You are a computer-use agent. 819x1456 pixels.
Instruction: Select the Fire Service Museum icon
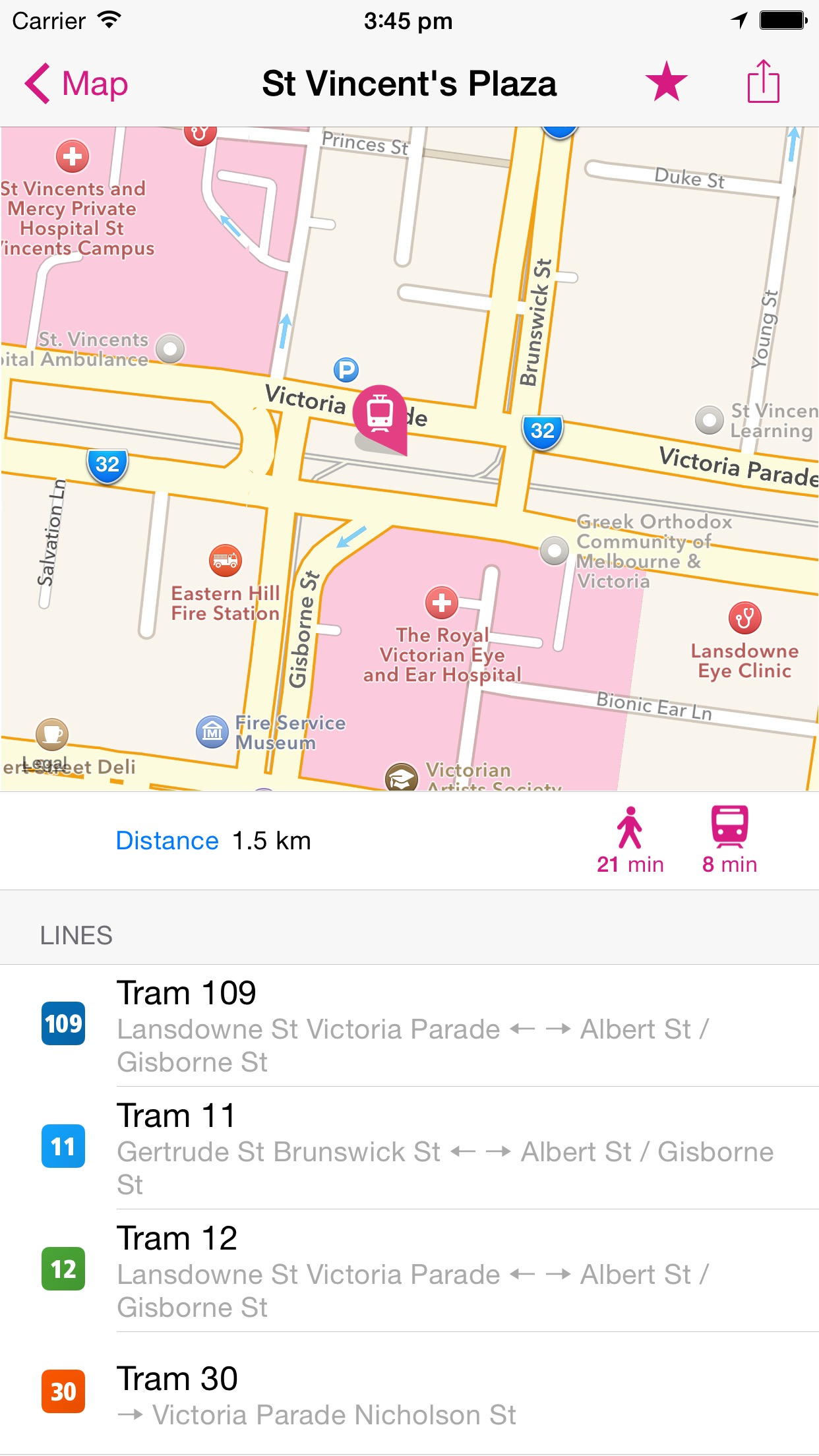click(x=211, y=732)
